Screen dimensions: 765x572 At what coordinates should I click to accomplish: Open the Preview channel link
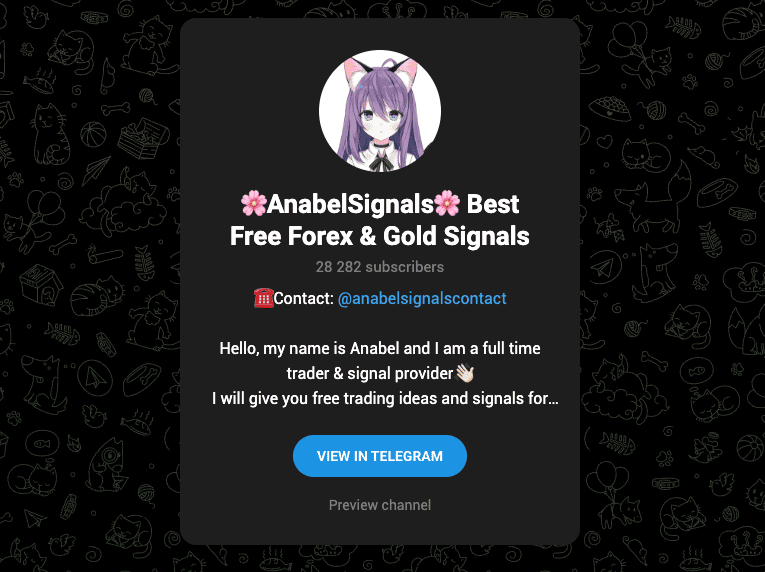(x=380, y=505)
